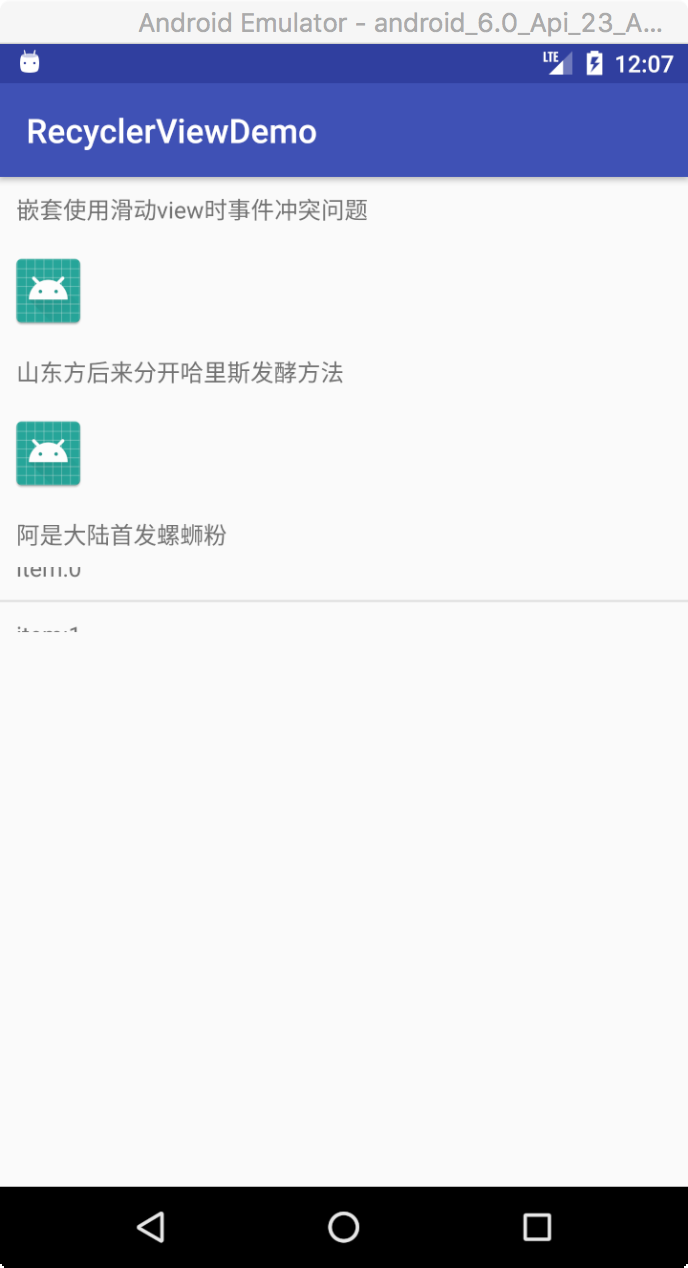This screenshot has width=688, height=1268.
Task: Open the row titled 阿是大陆首发螺蛳粉
Action: [122, 535]
